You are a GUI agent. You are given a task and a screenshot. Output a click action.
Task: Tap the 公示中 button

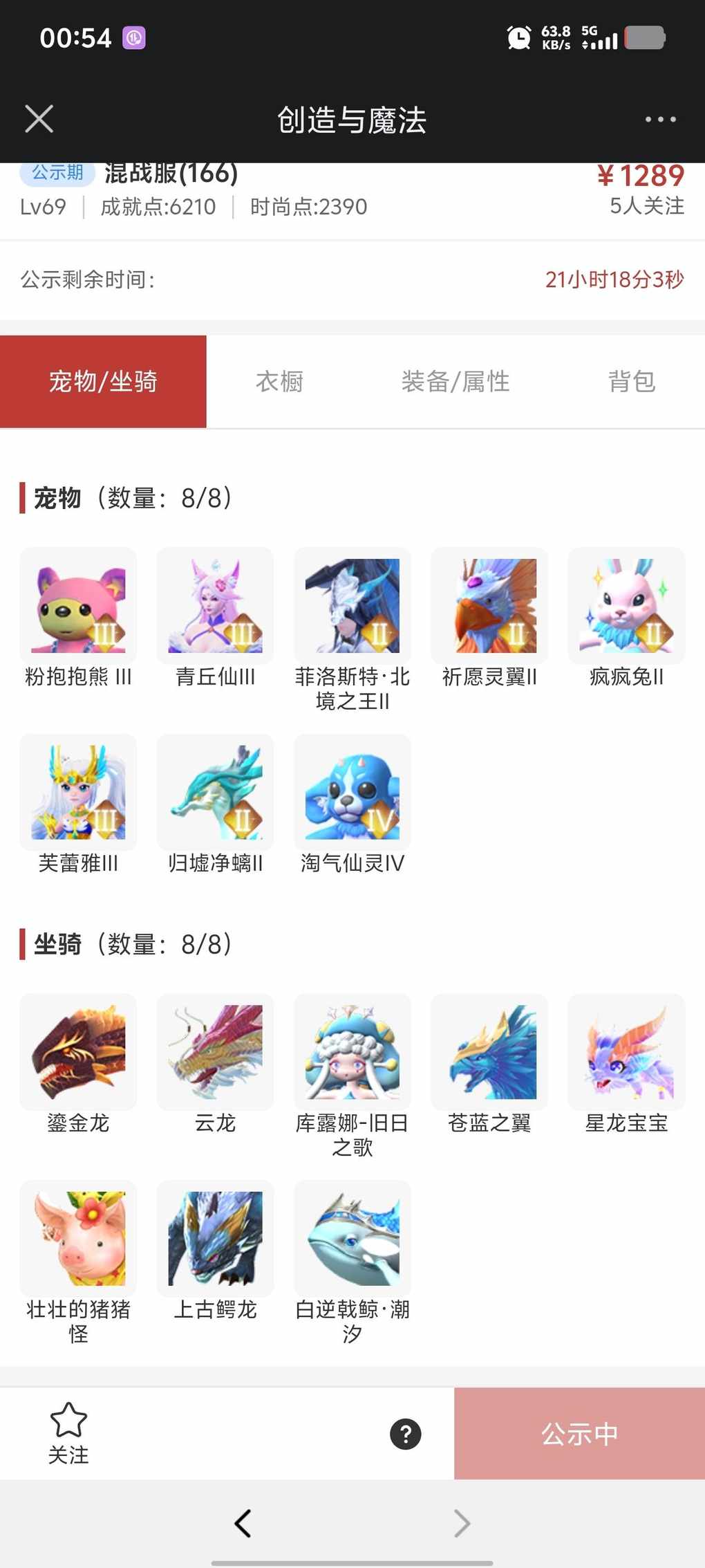pos(579,1434)
